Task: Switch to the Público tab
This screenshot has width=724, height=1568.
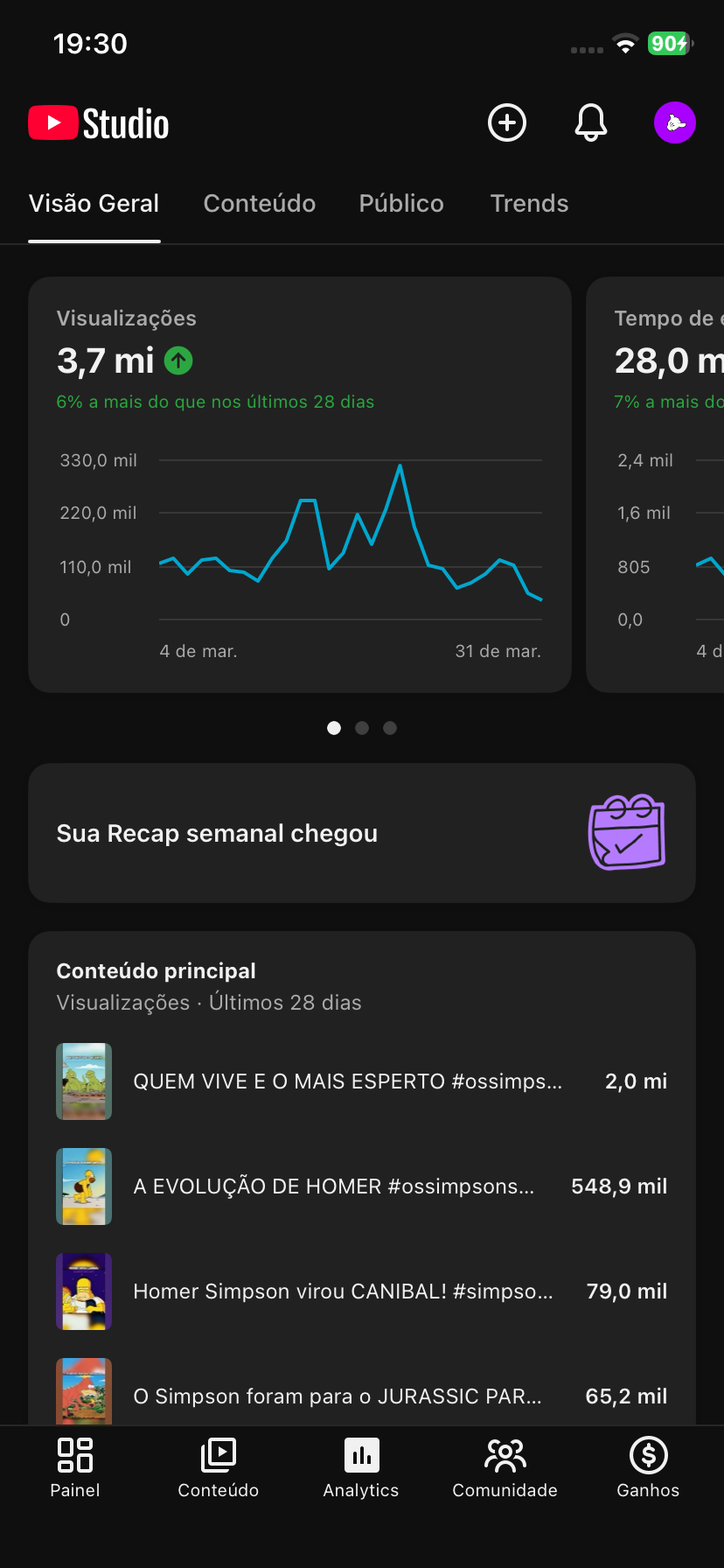Action: (x=401, y=204)
